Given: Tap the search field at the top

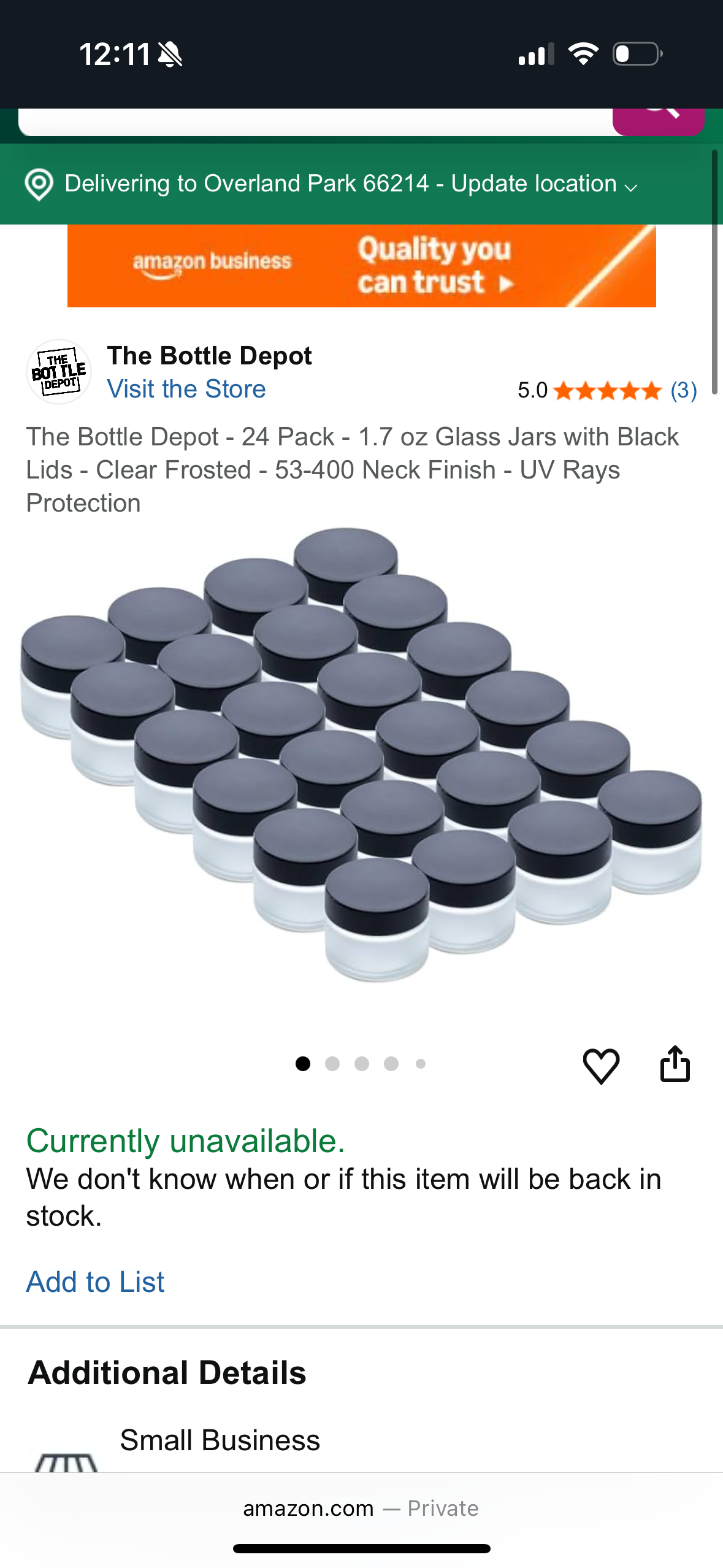Looking at the screenshot, I should [x=313, y=121].
